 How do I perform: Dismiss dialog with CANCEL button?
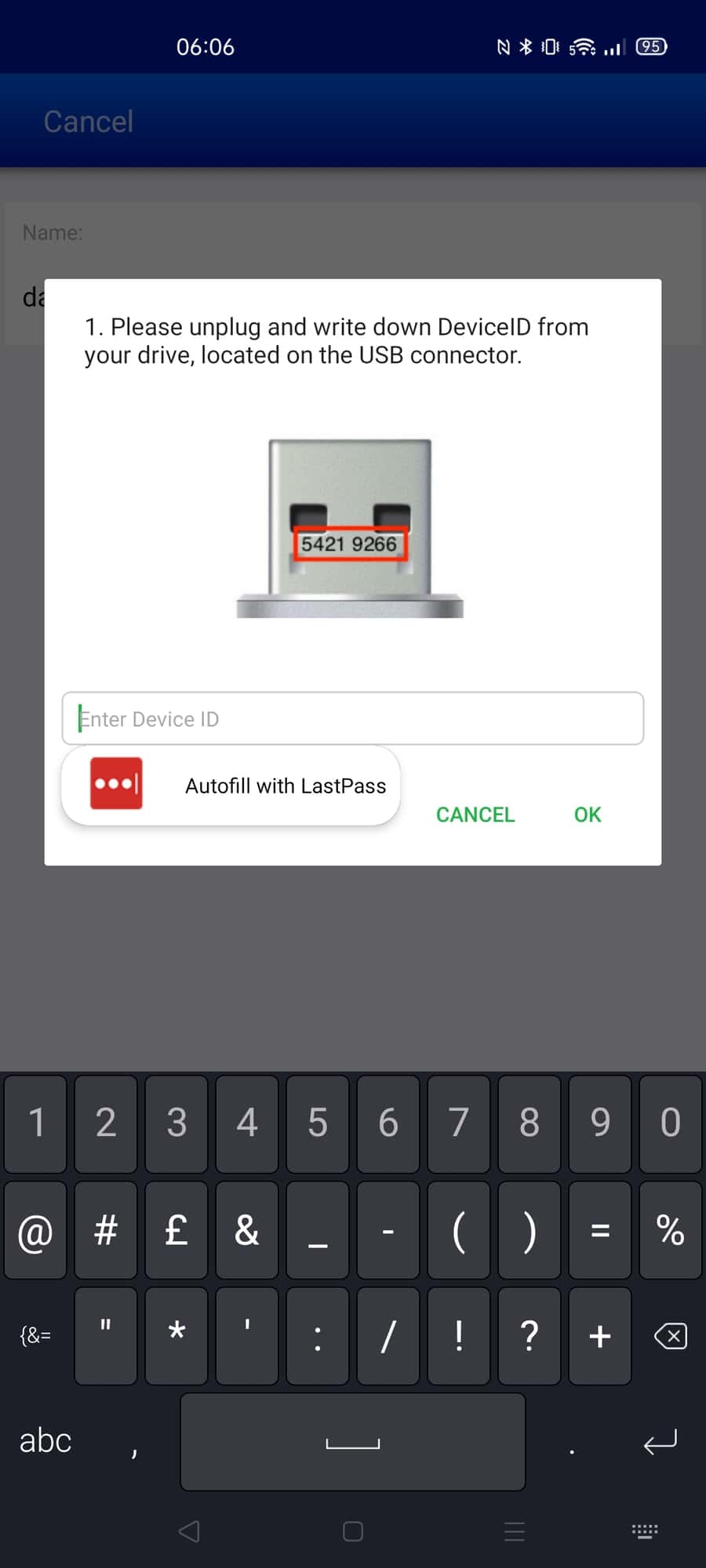[475, 815]
